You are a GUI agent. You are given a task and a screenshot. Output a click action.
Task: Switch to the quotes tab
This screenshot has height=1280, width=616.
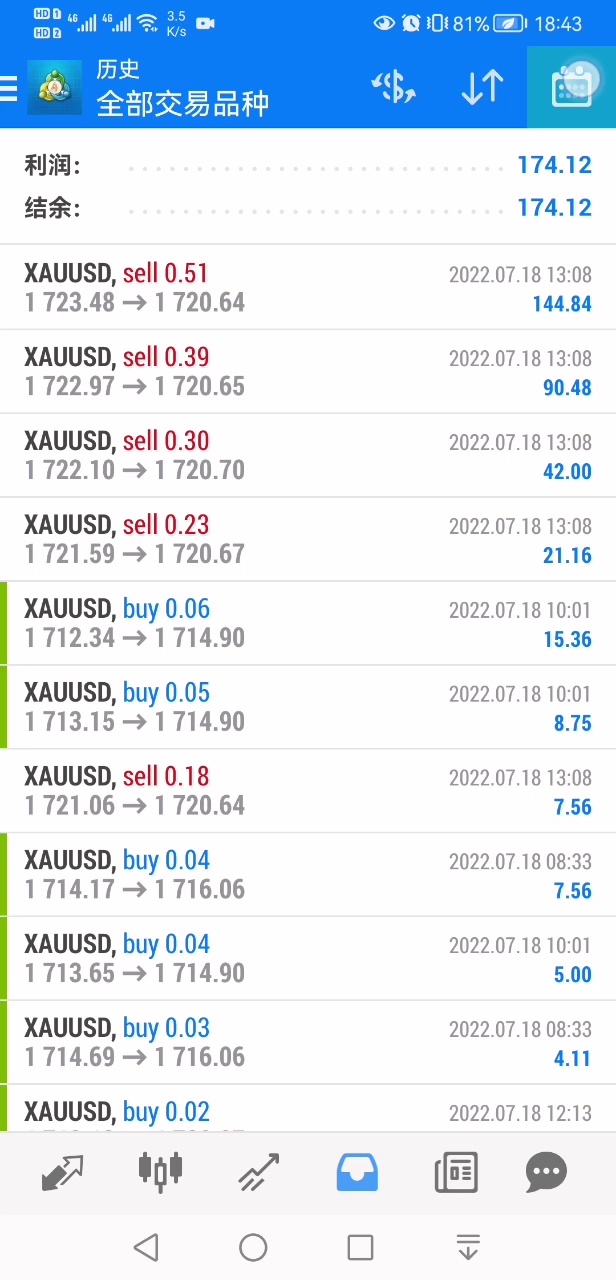pyautogui.click(x=62, y=1172)
